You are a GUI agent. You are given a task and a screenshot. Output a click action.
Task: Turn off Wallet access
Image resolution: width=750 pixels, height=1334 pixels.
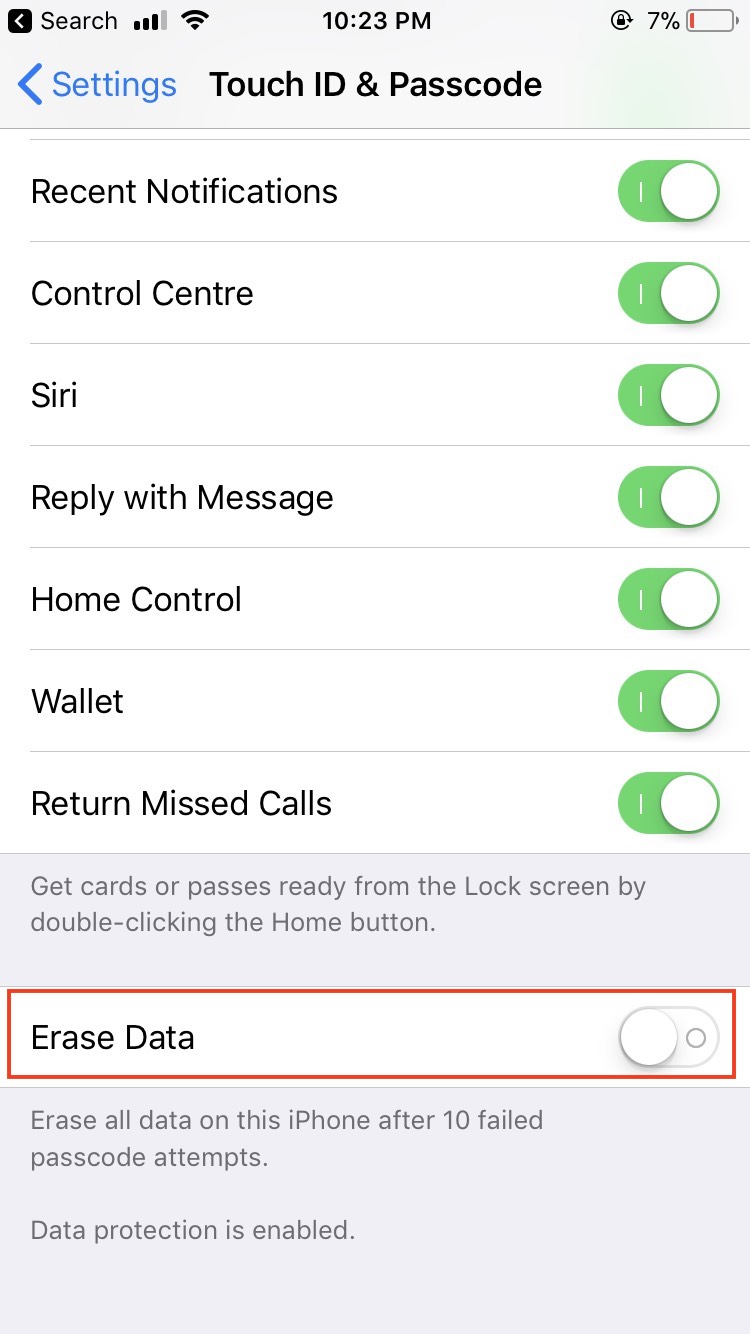click(x=668, y=701)
